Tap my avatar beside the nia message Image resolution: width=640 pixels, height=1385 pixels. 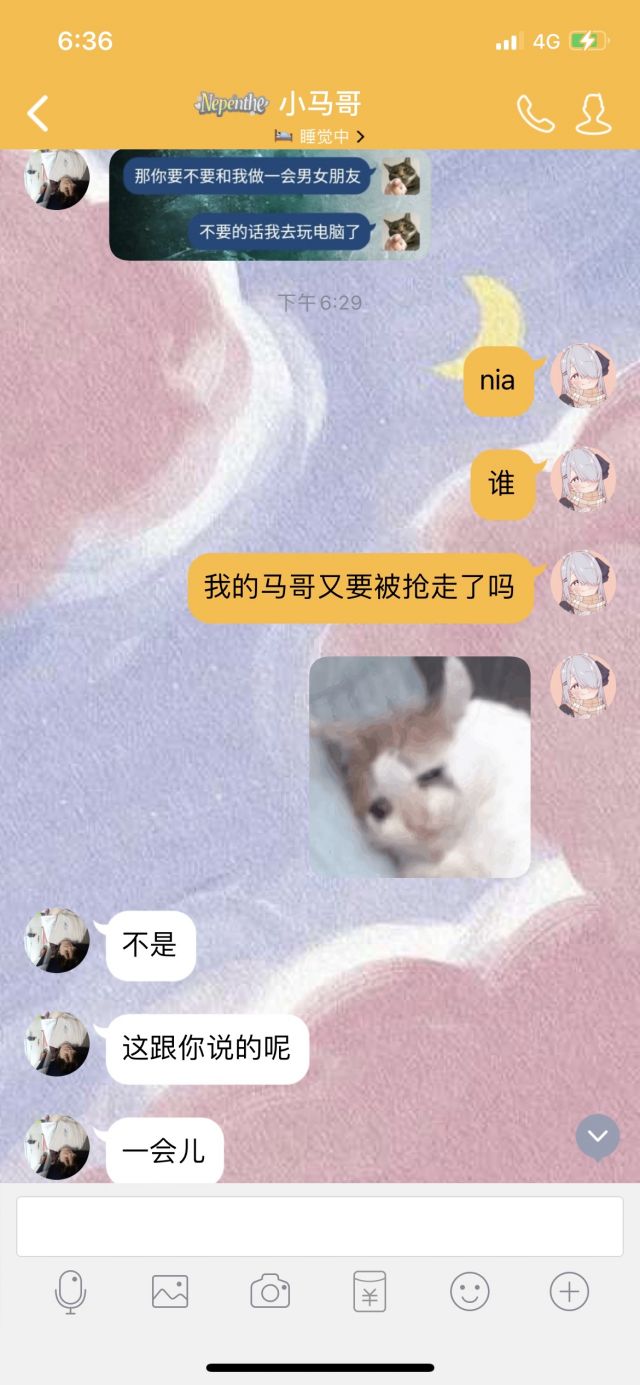[x=583, y=376]
